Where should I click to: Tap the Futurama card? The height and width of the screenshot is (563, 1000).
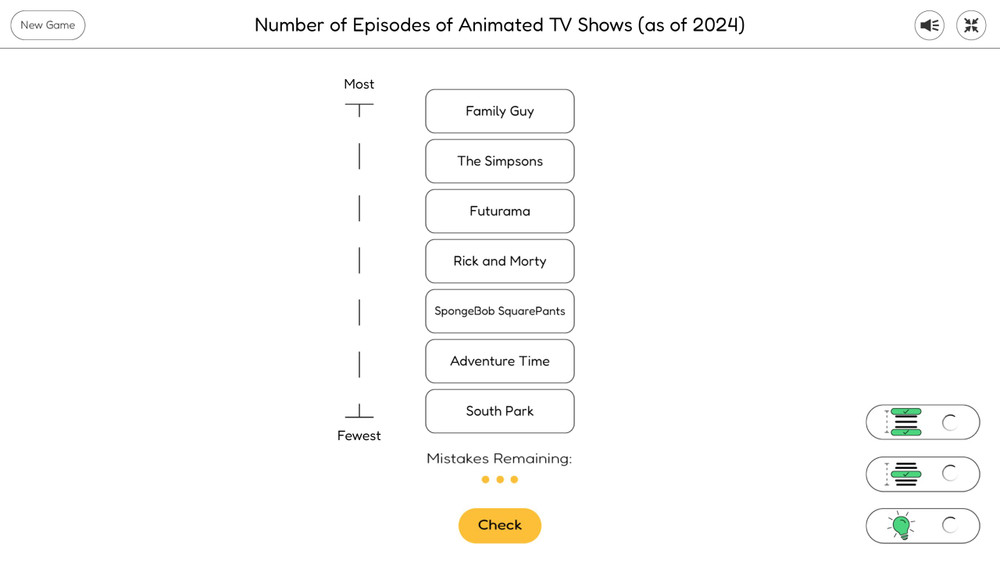pos(500,211)
